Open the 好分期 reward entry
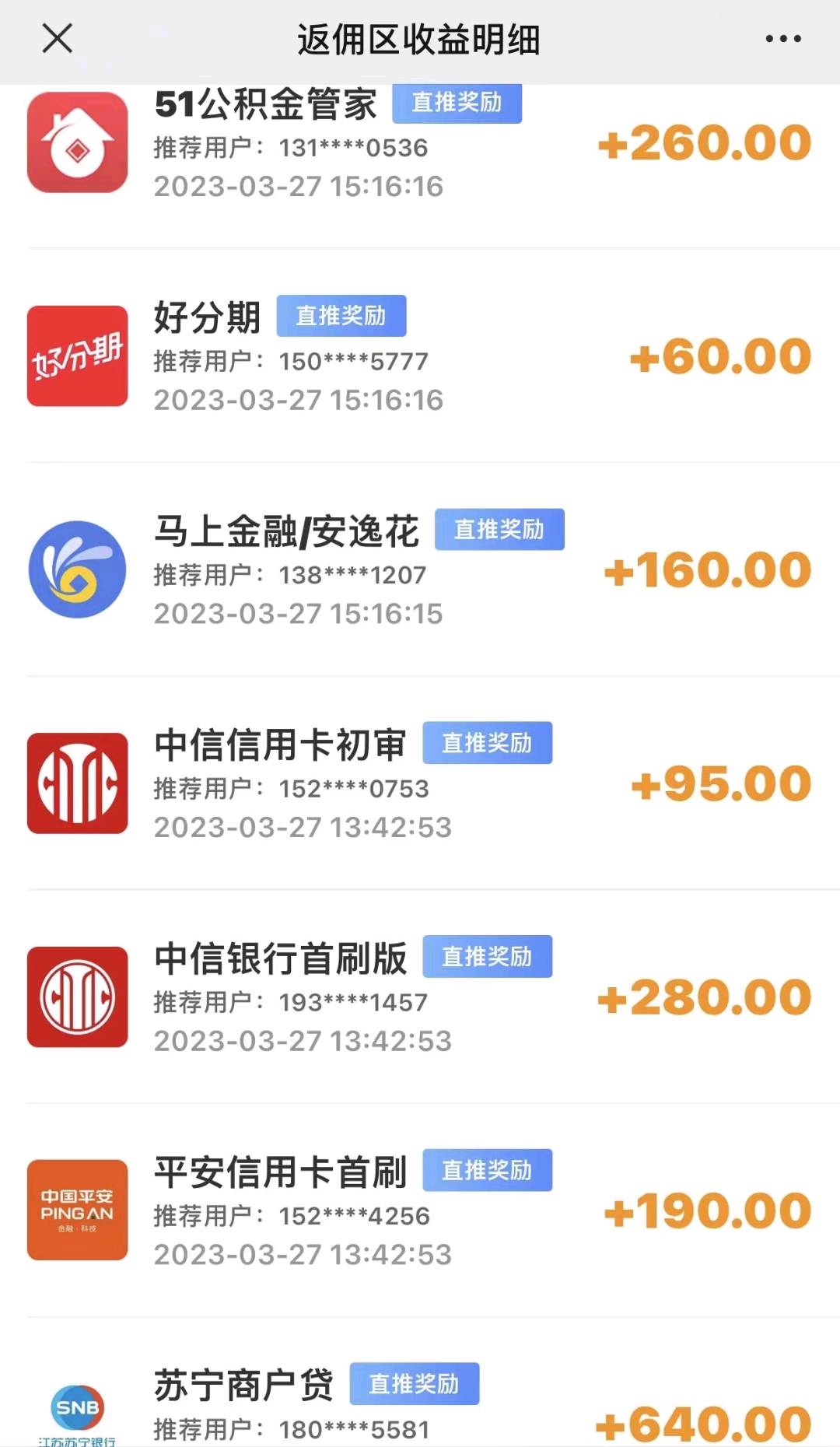The image size is (840, 1447). (x=420, y=356)
